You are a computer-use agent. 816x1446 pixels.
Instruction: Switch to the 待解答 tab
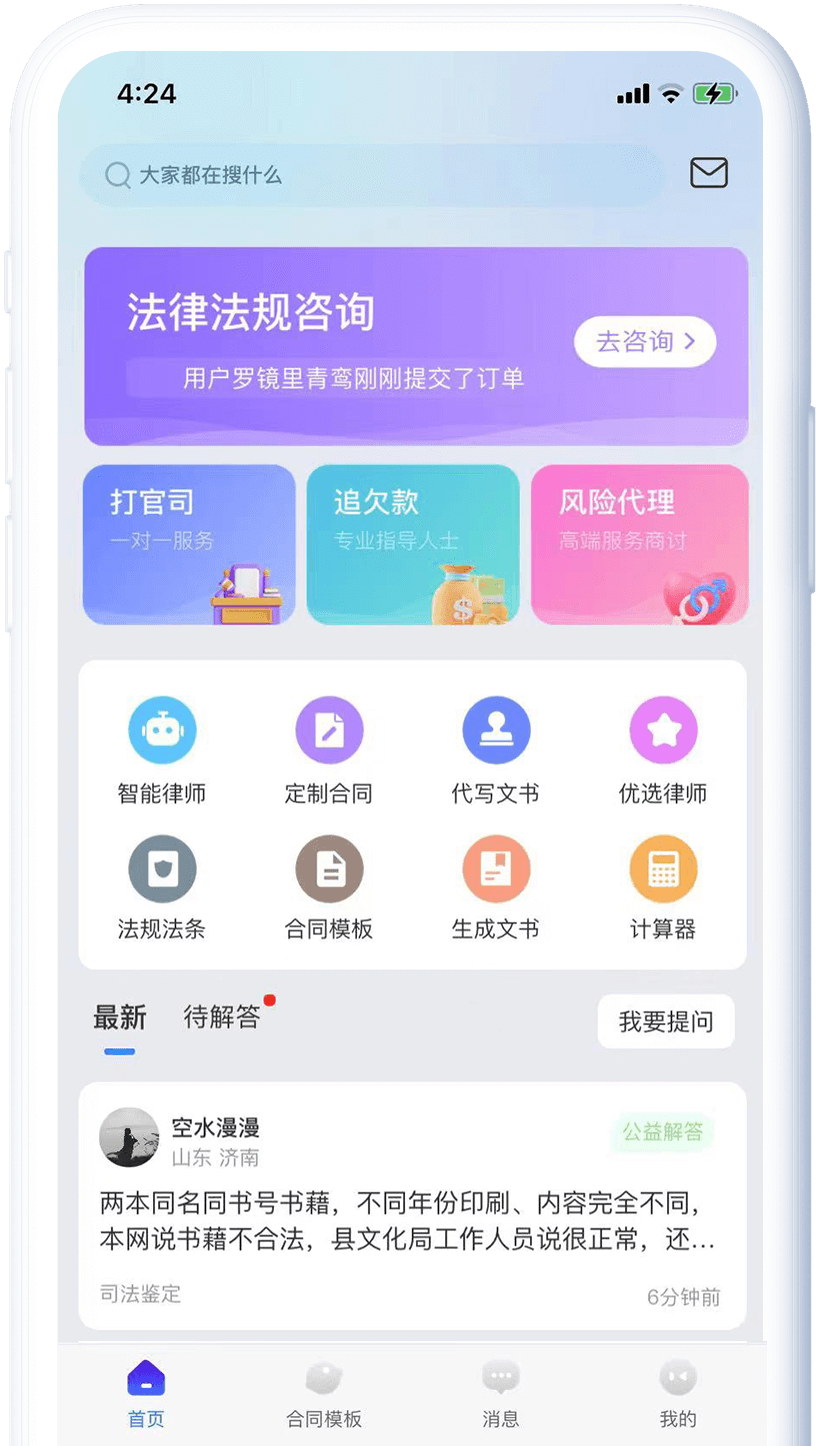point(222,1018)
